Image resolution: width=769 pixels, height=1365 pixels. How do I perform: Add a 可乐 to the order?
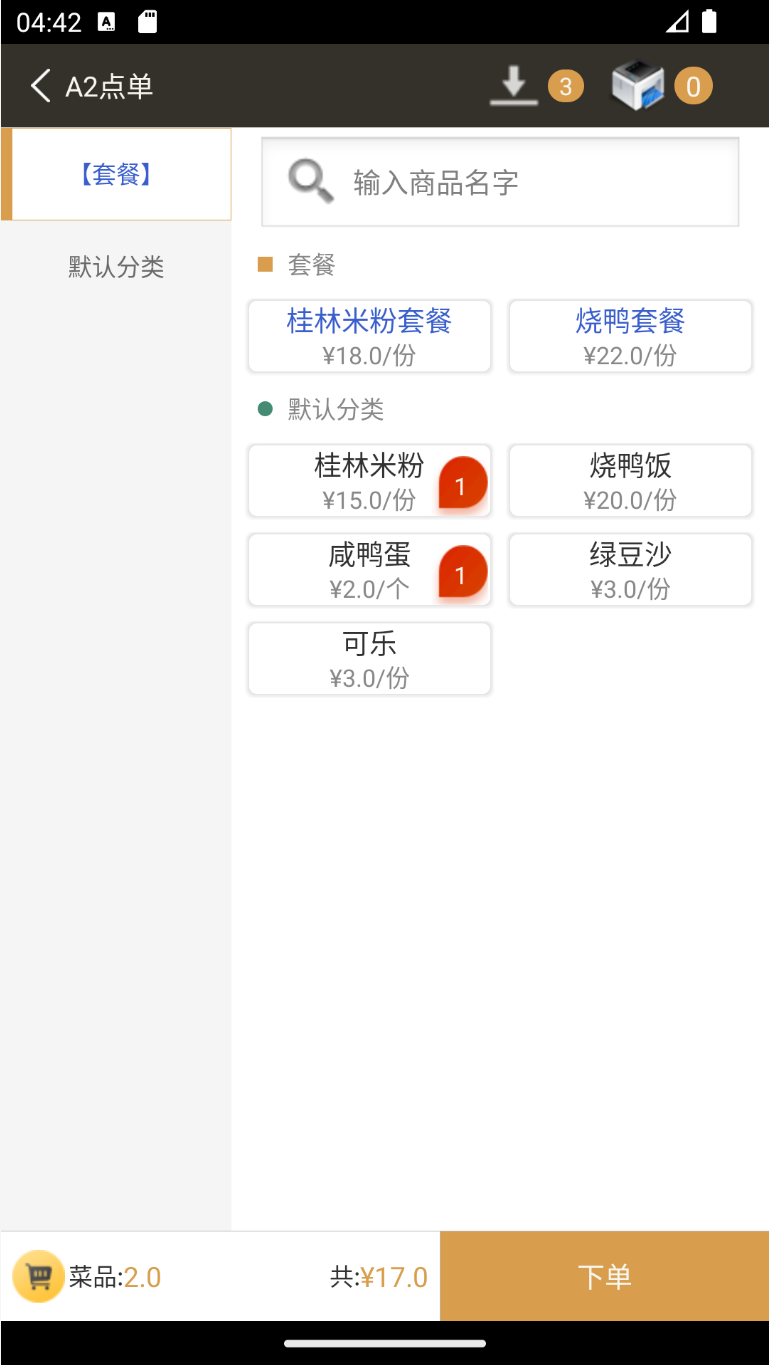point(369,658)
